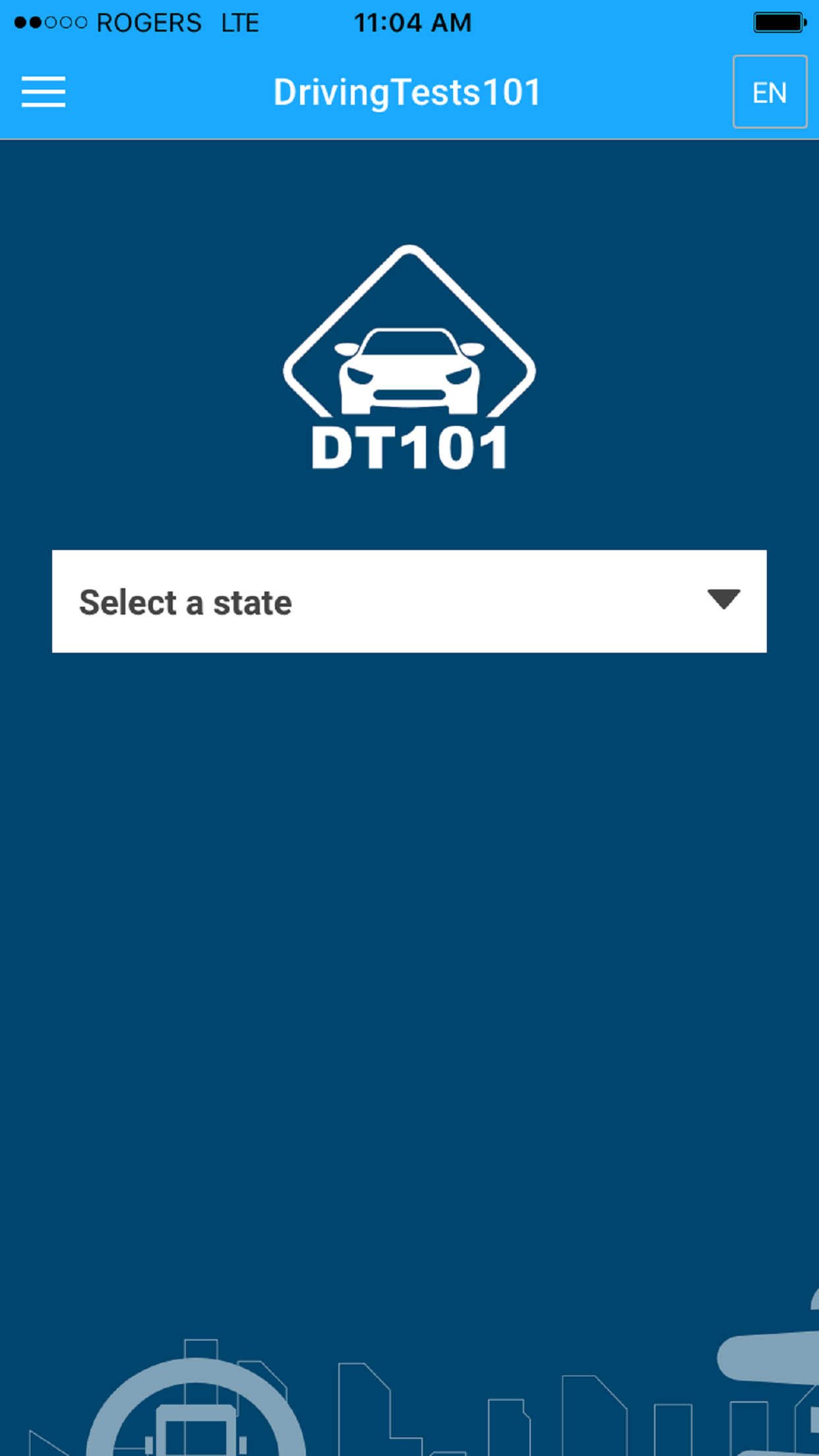Tap the DT101 text under the logo
This screenshot has height=1456, width=819.
click(x=409, y=447)
